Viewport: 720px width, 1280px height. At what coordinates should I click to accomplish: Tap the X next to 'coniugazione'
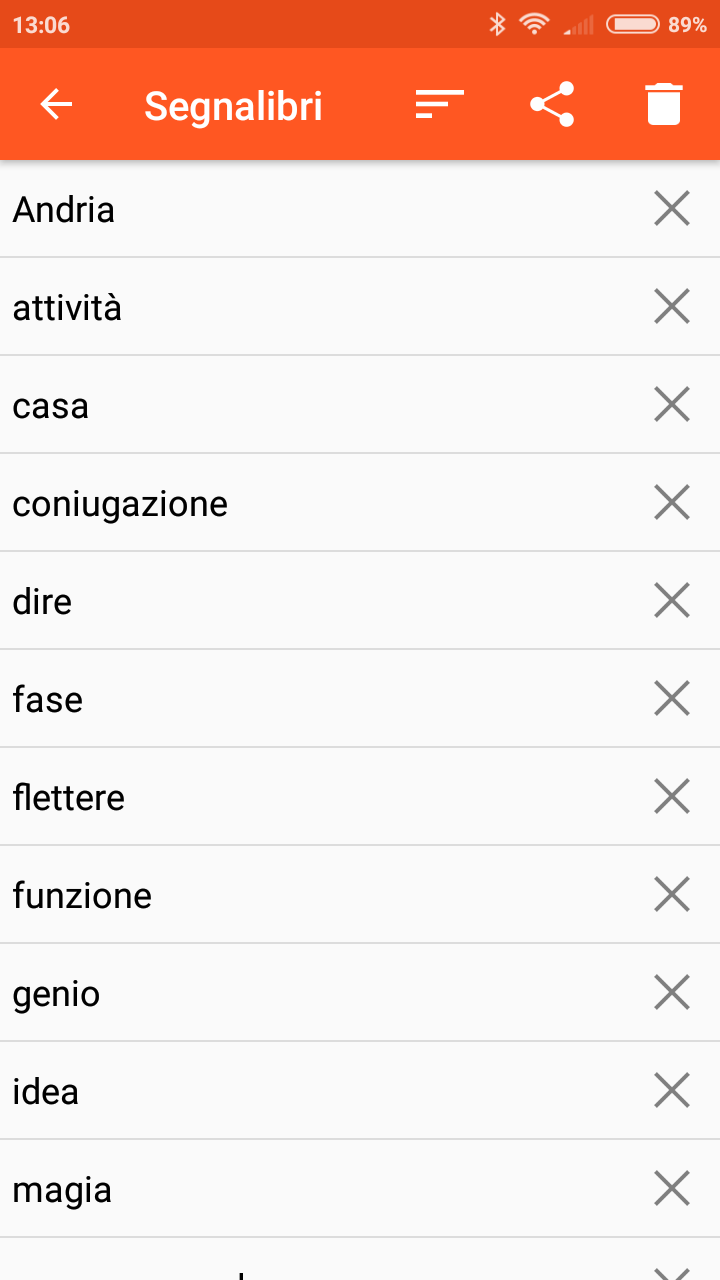click(671, 502)
